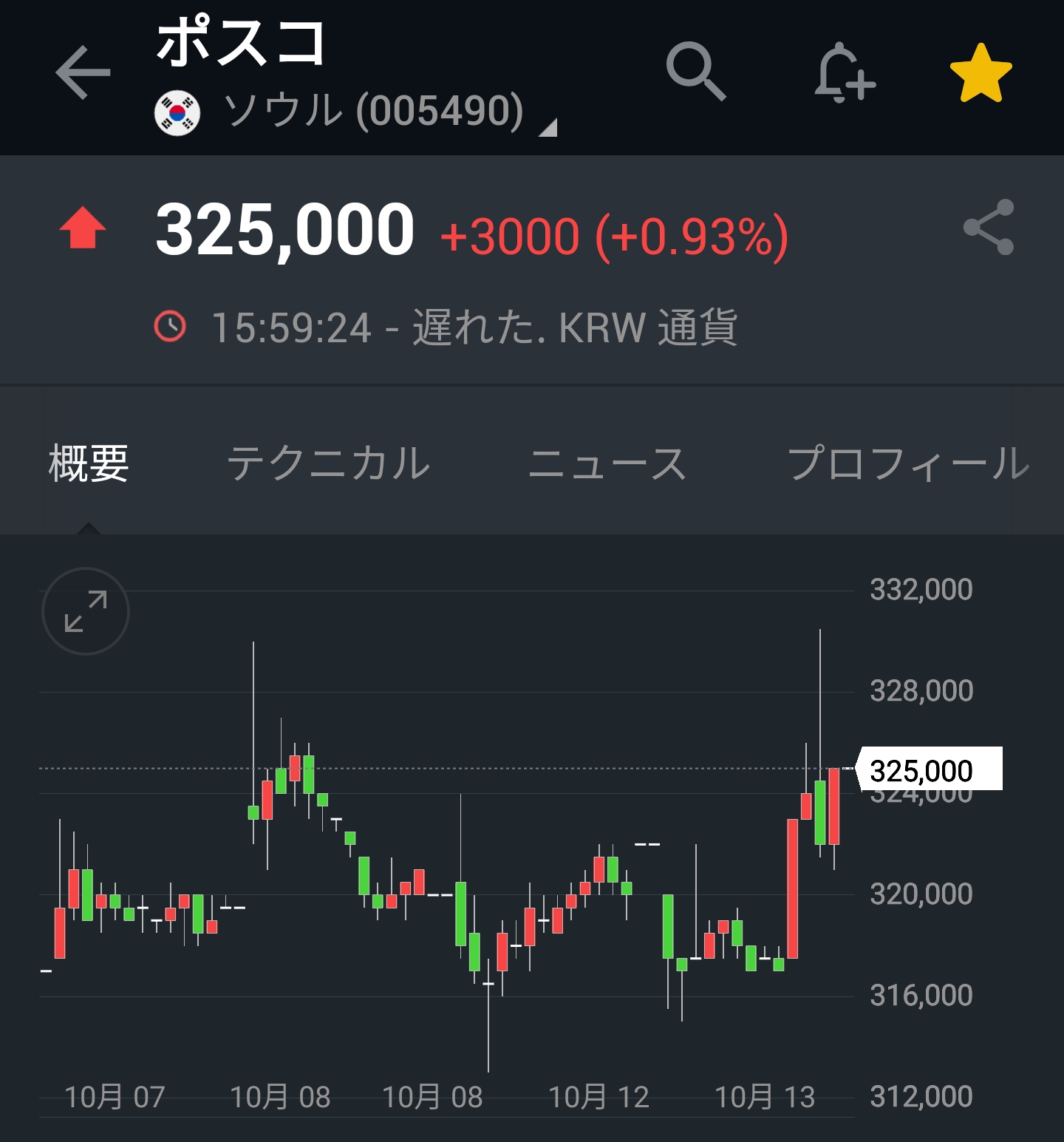Expand the chart to full screen
Viewport: 1064px width, 1142px height.
click(86, 611)
